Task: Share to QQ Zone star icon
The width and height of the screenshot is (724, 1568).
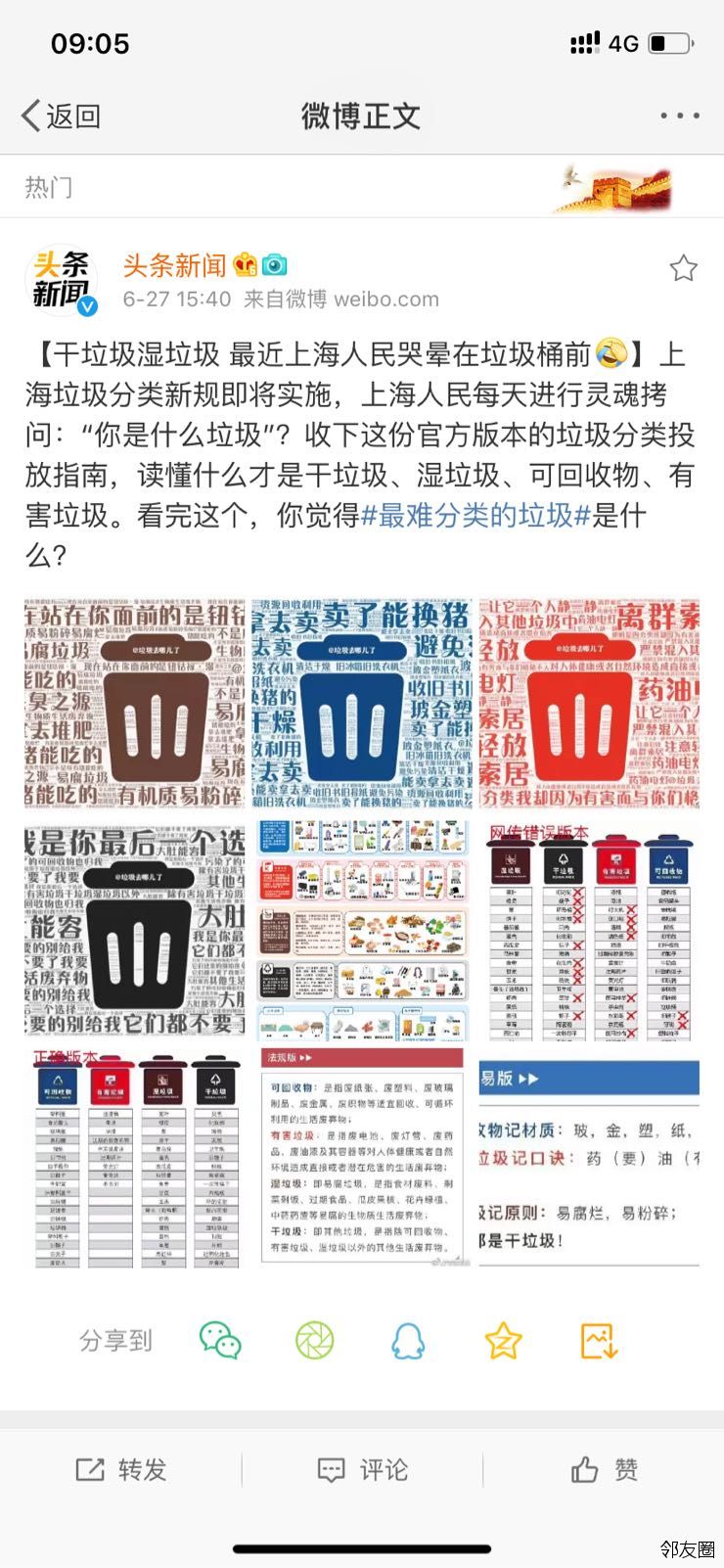Action: coord(503,1341)
